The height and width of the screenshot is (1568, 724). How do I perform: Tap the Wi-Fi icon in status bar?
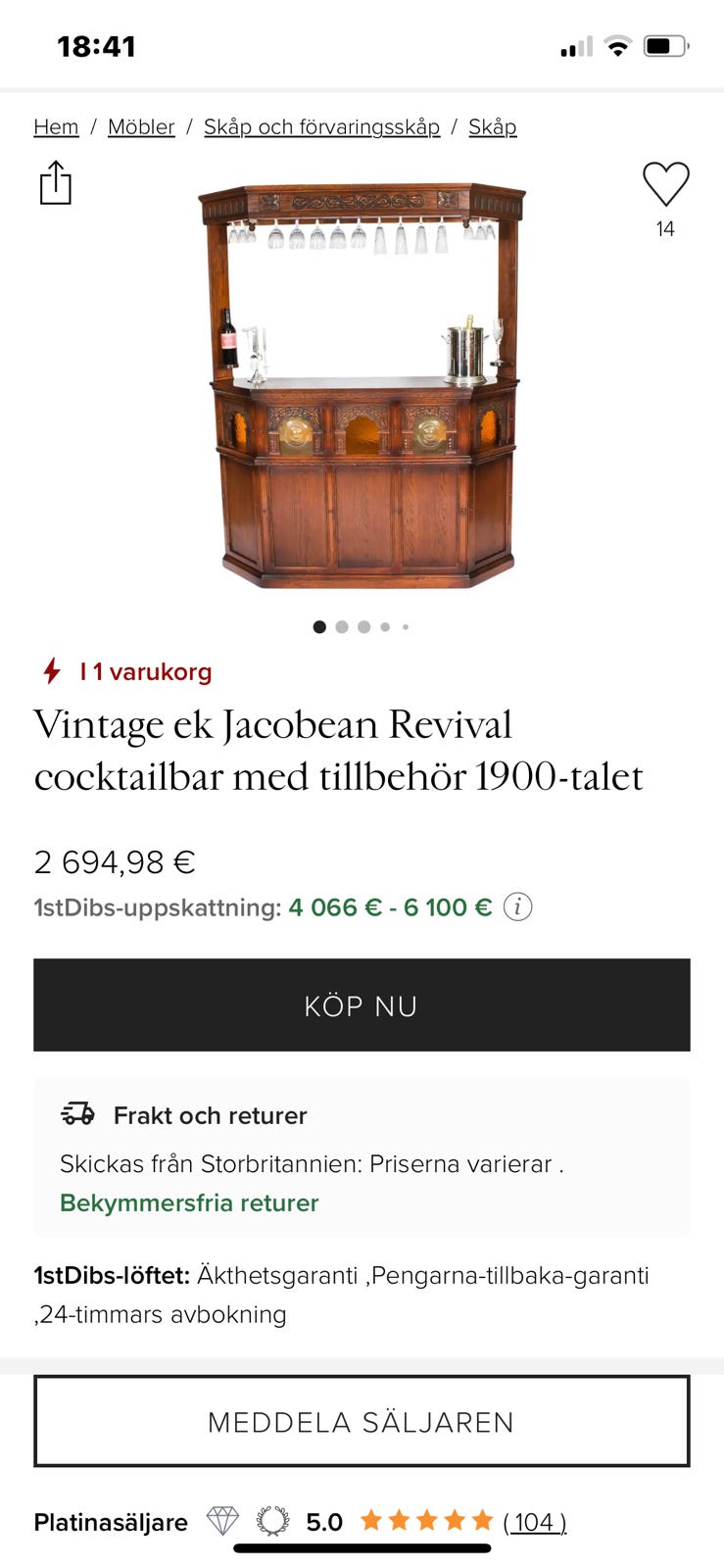point(617,45)
